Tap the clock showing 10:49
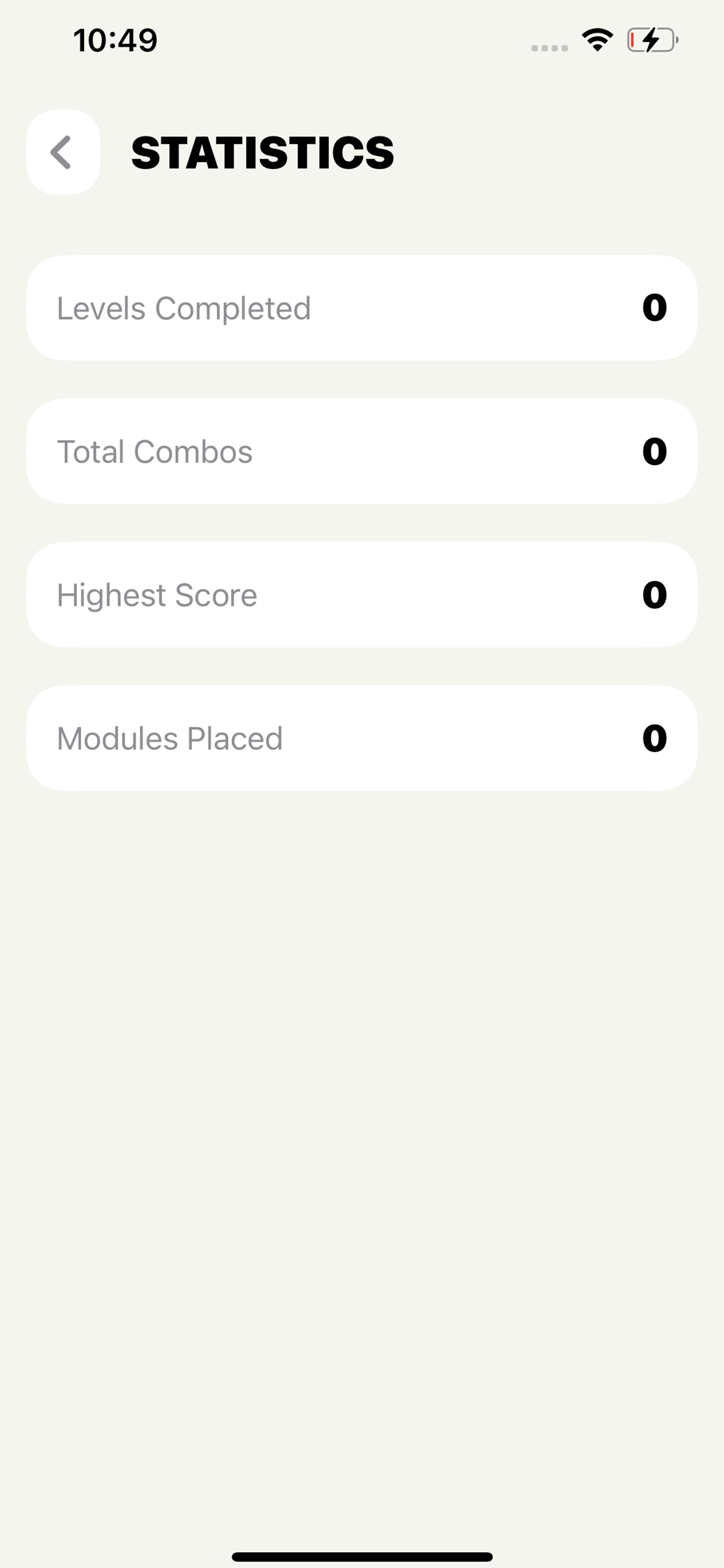Viewport: 724px width, 1568px height. [114, 39]
